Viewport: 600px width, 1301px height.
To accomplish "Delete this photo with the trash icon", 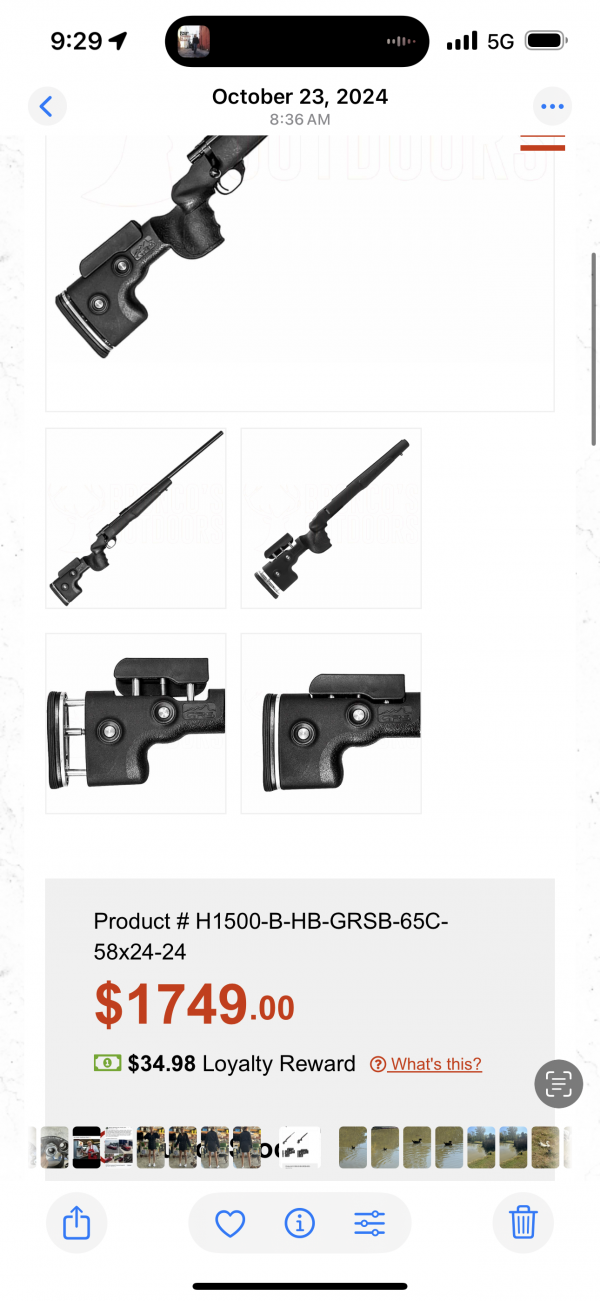I will [524, 1222].
